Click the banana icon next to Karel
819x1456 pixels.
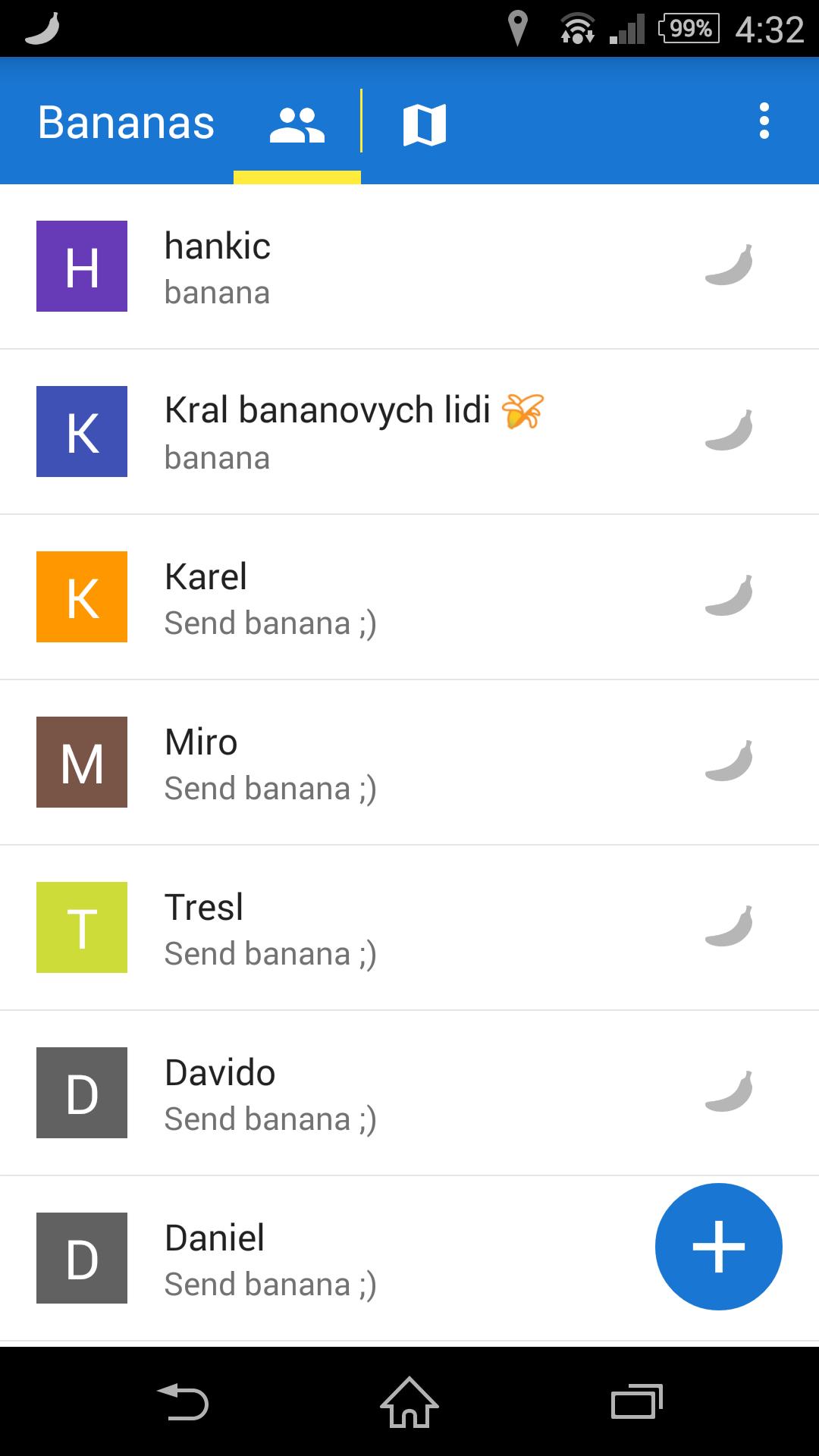click(730, 597)
